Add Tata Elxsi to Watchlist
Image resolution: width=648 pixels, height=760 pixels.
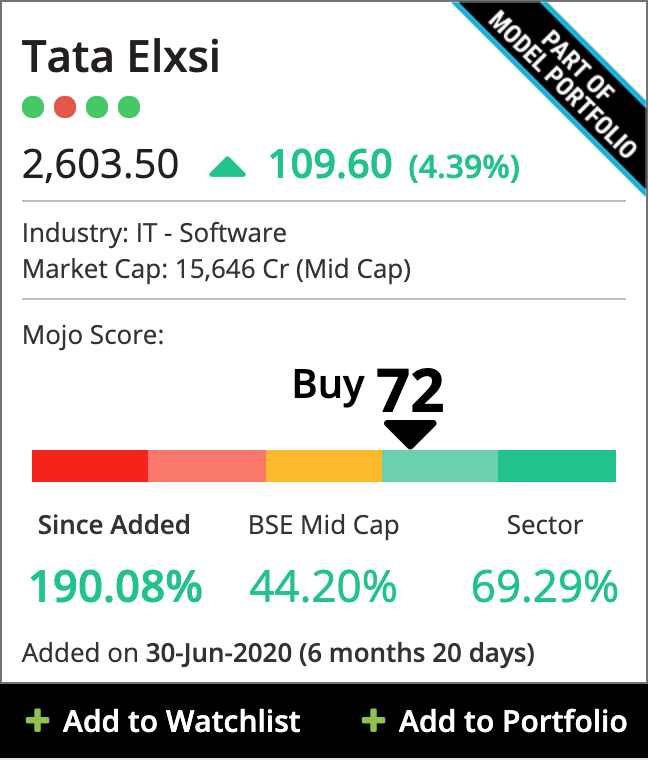(165, 721)
